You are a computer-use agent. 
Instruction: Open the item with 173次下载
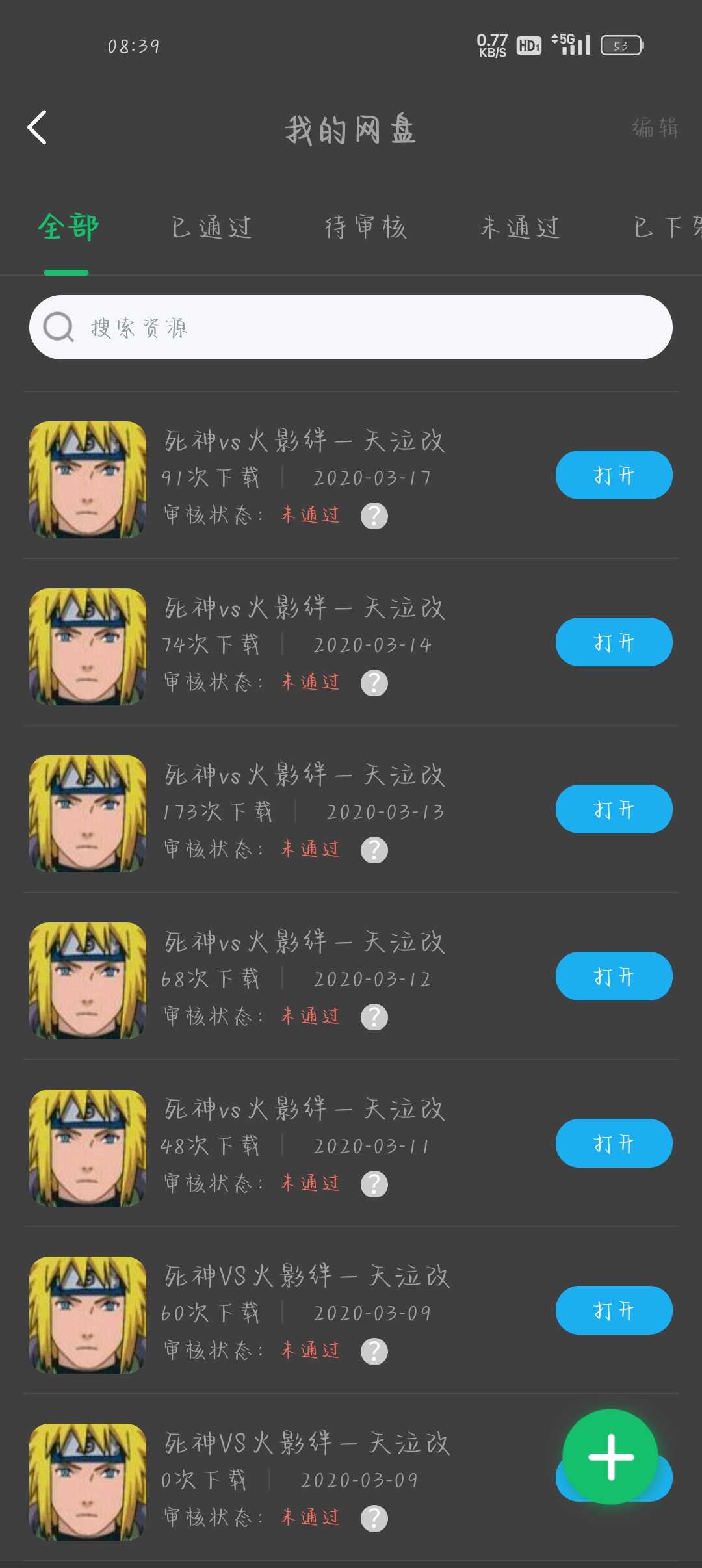pos(613,809)
